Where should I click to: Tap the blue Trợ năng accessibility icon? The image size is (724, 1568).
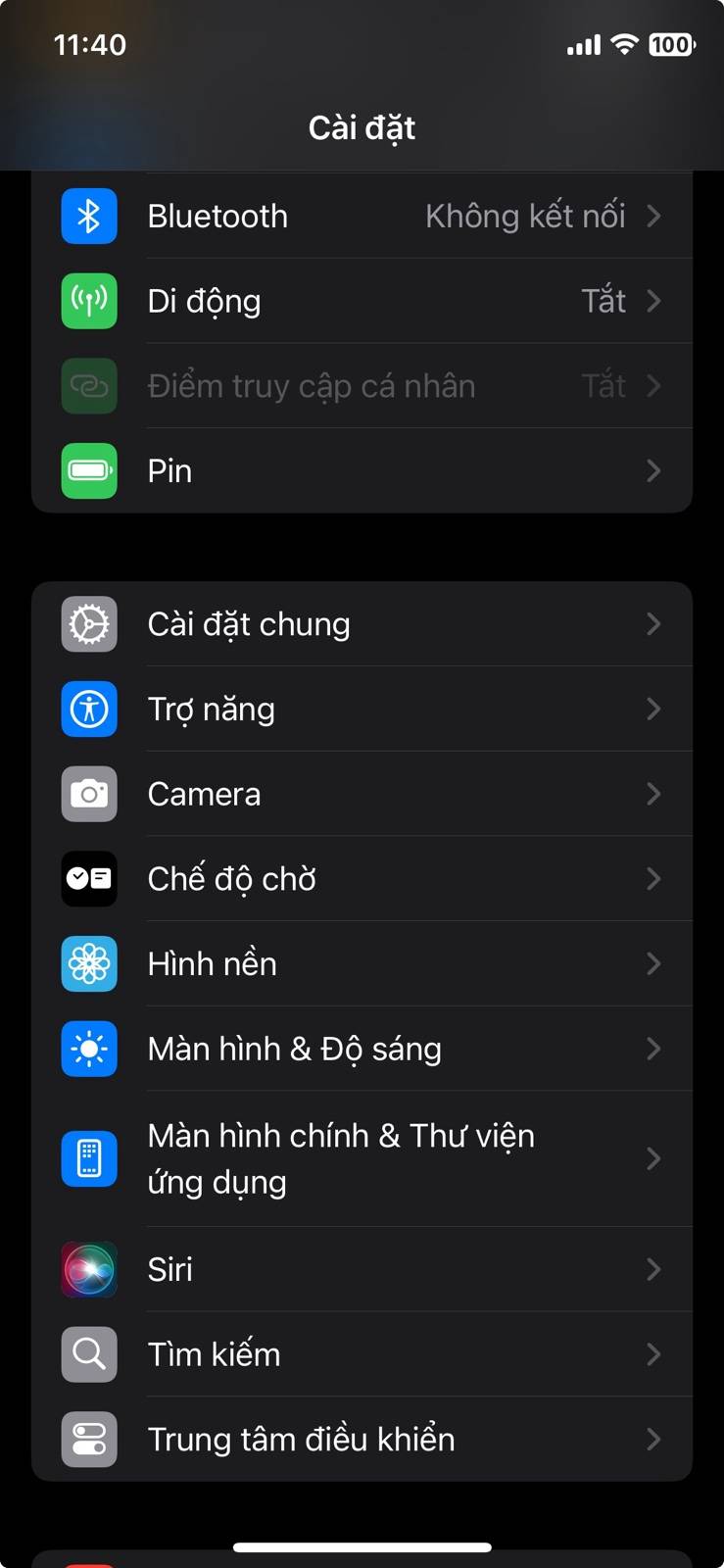coord(89,710)
